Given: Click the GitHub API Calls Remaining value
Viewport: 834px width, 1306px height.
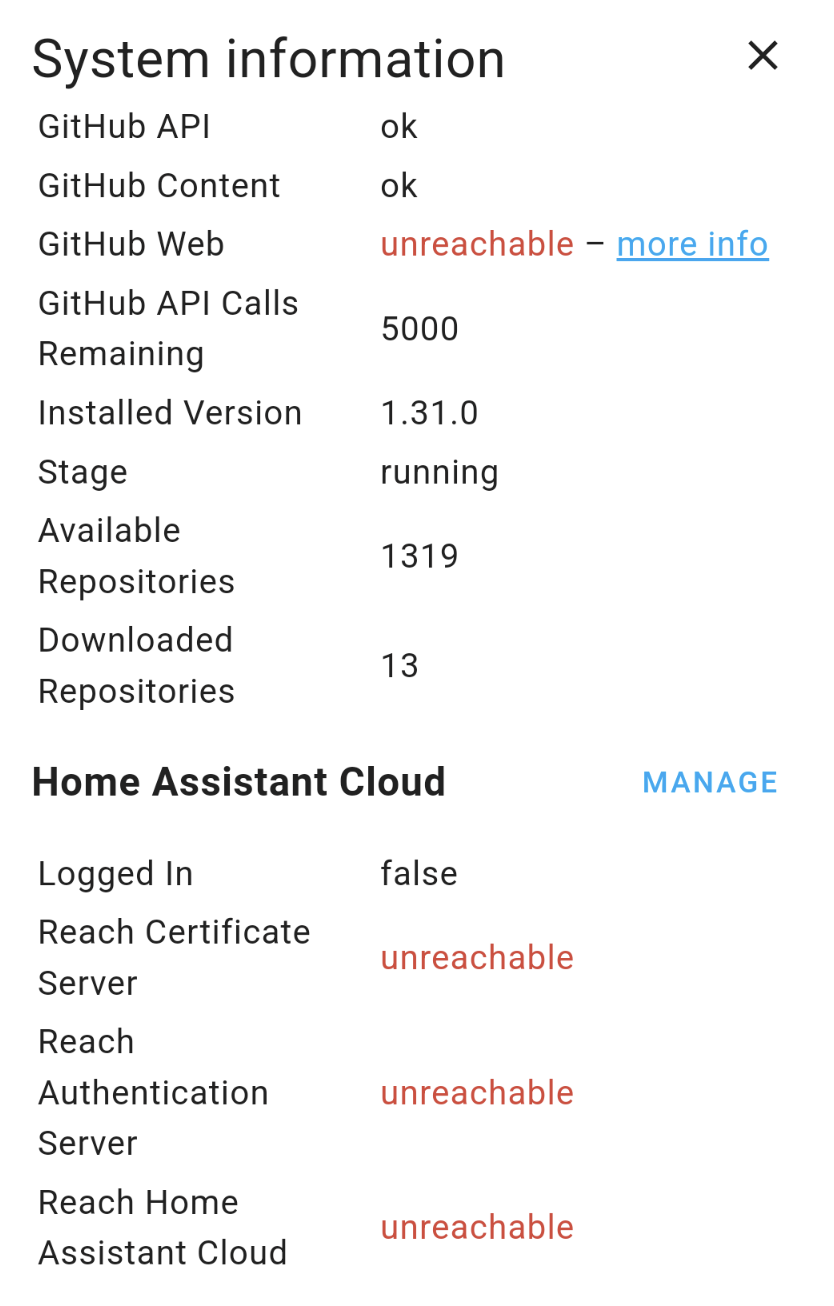Looking at the screenshot, I should [419, 328].
